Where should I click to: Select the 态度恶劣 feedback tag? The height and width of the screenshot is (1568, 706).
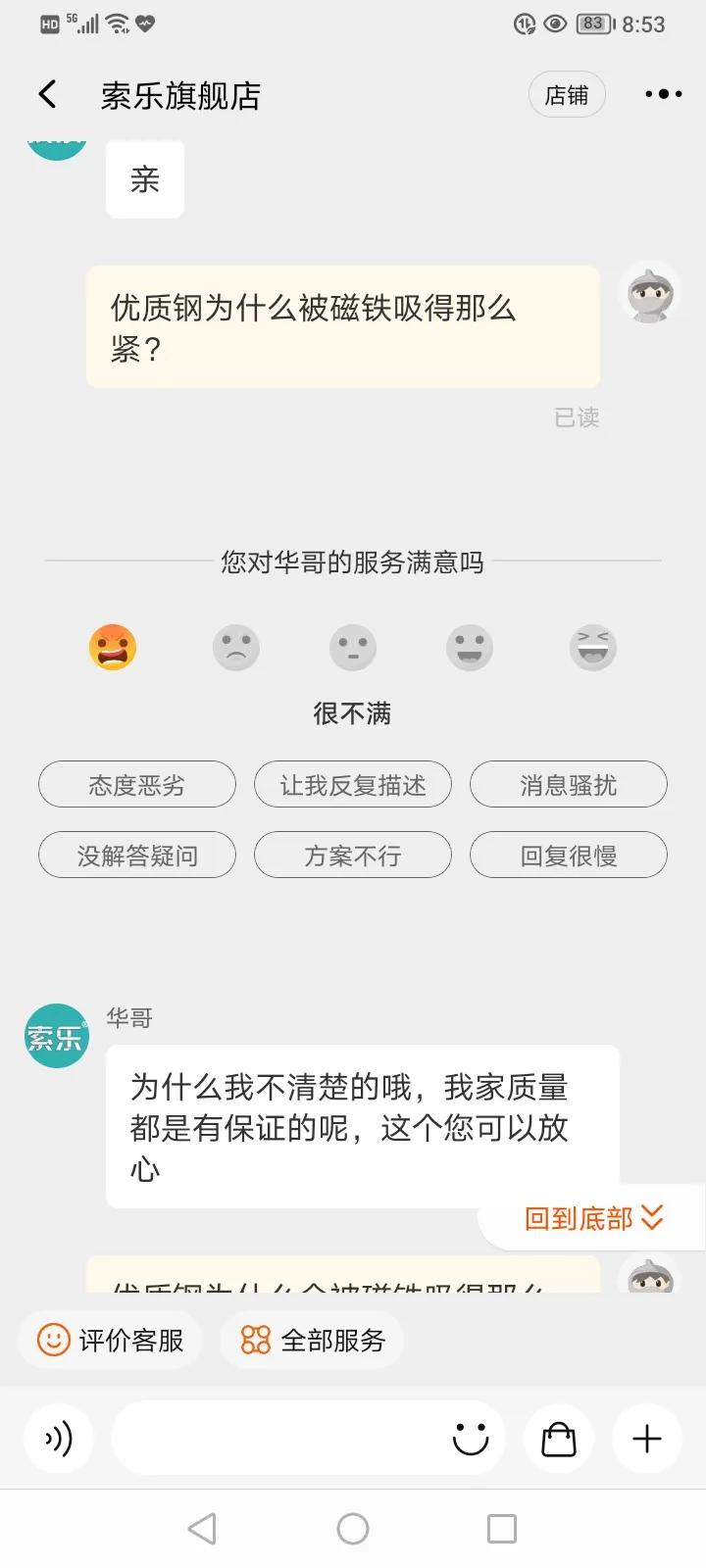tap(137, 784)
